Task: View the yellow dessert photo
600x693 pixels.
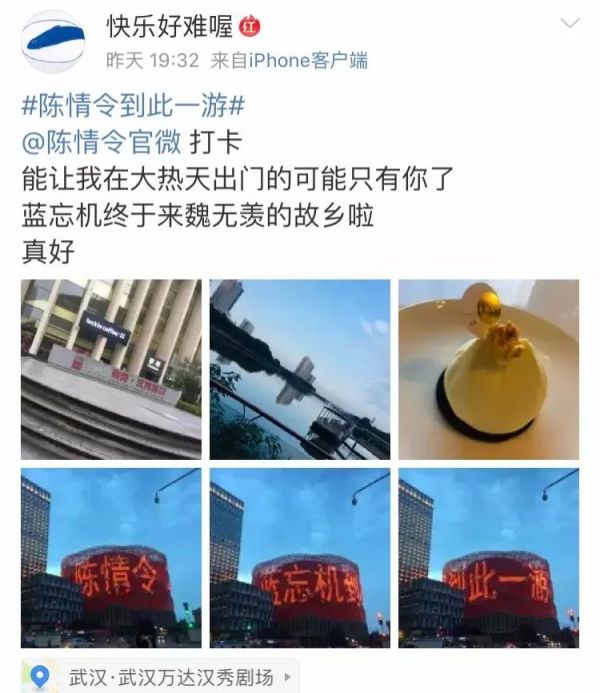Action: click(488, 369)
